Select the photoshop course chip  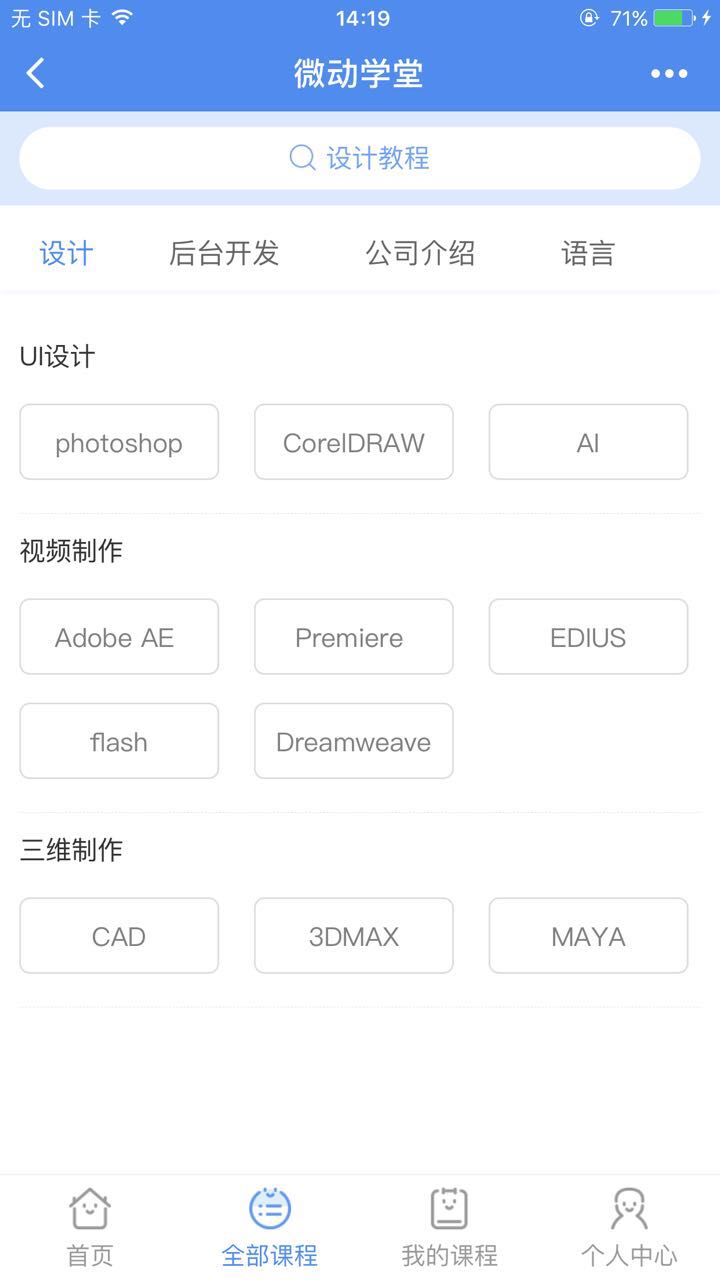(x=119, y=442)
